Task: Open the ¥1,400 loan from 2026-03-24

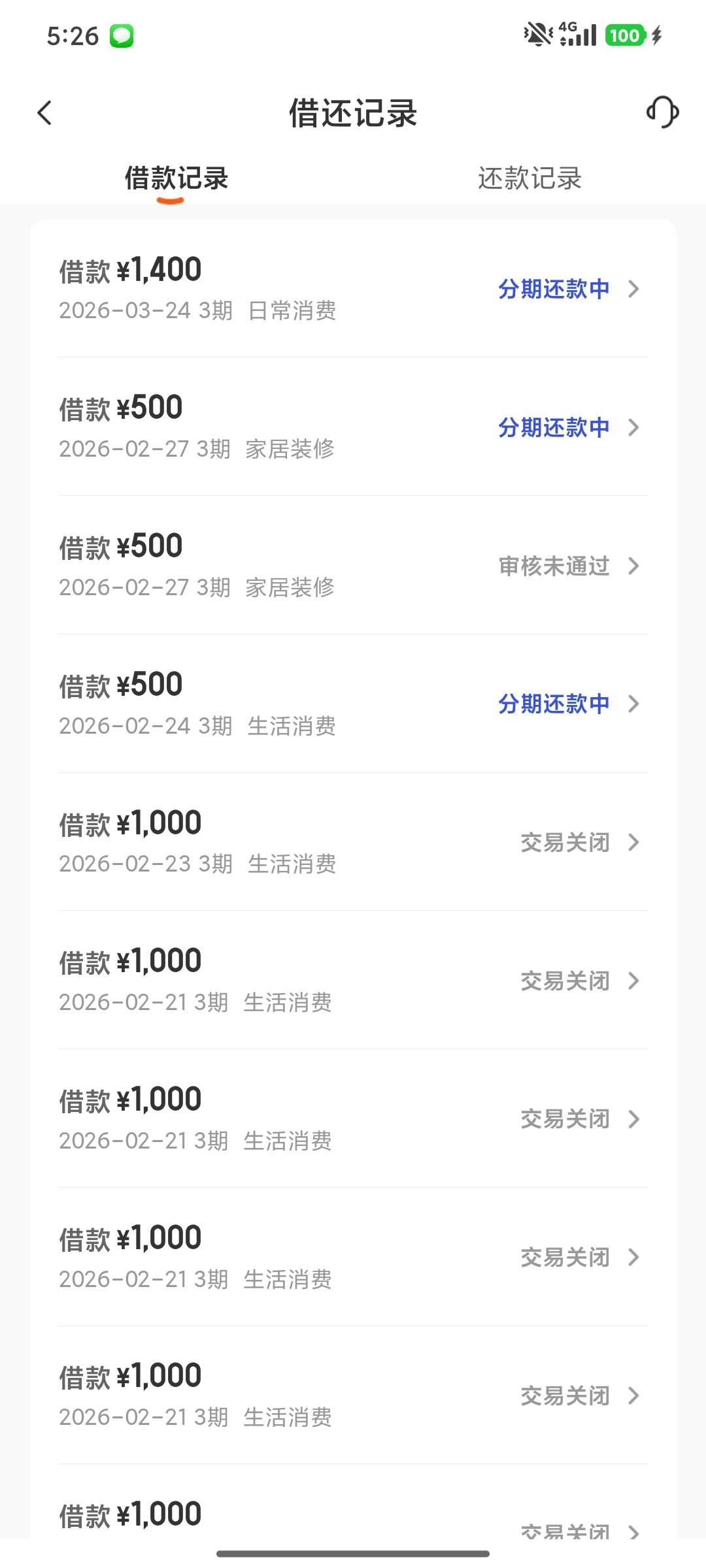Action: pos(353,289)
